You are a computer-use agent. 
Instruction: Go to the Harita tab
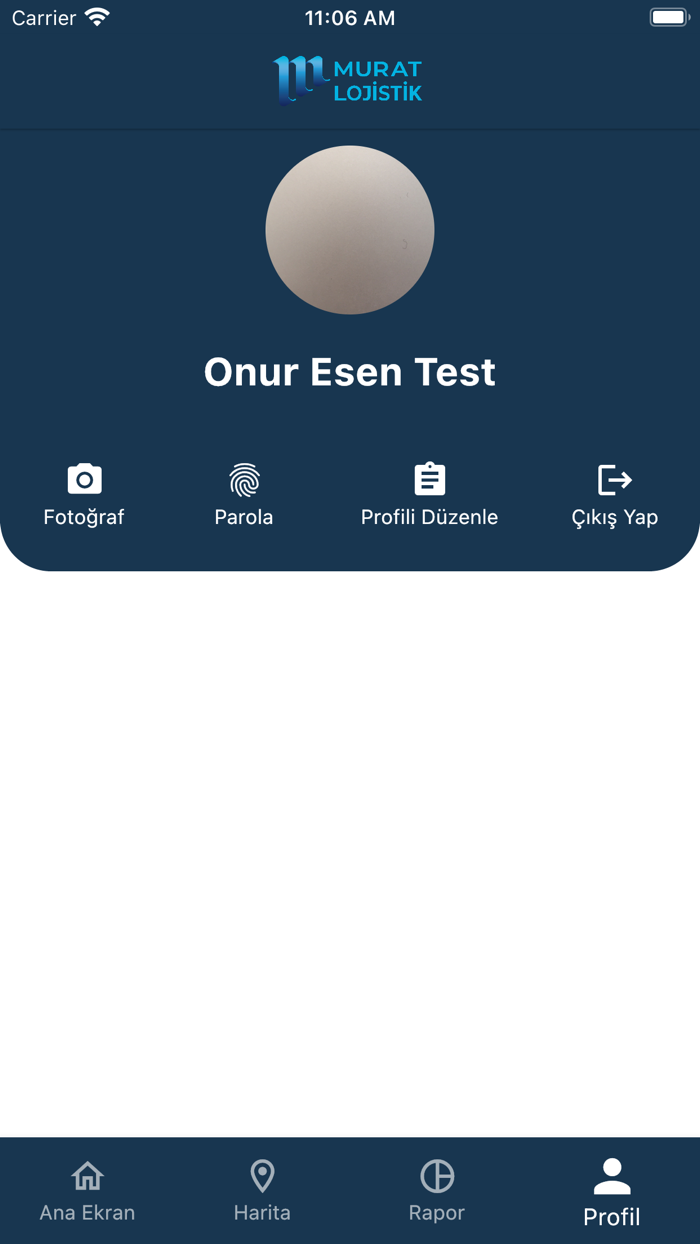pos(262,1190)
